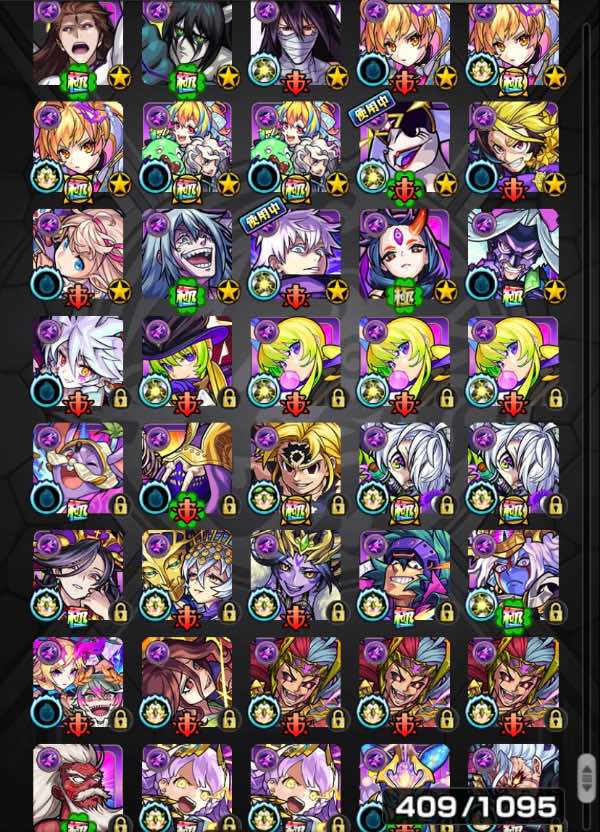
Task: Select the sunglasses character marked 使用中
Action: pos(404,148)
